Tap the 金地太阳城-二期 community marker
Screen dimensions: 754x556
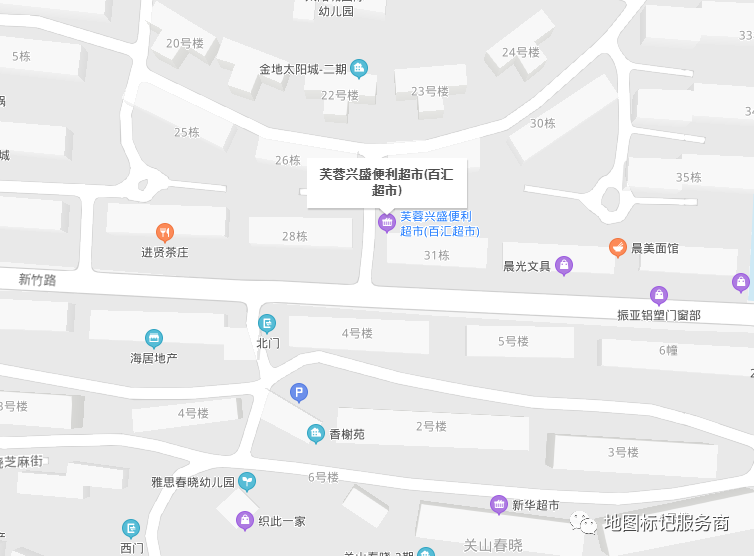[x=359, y=69]
